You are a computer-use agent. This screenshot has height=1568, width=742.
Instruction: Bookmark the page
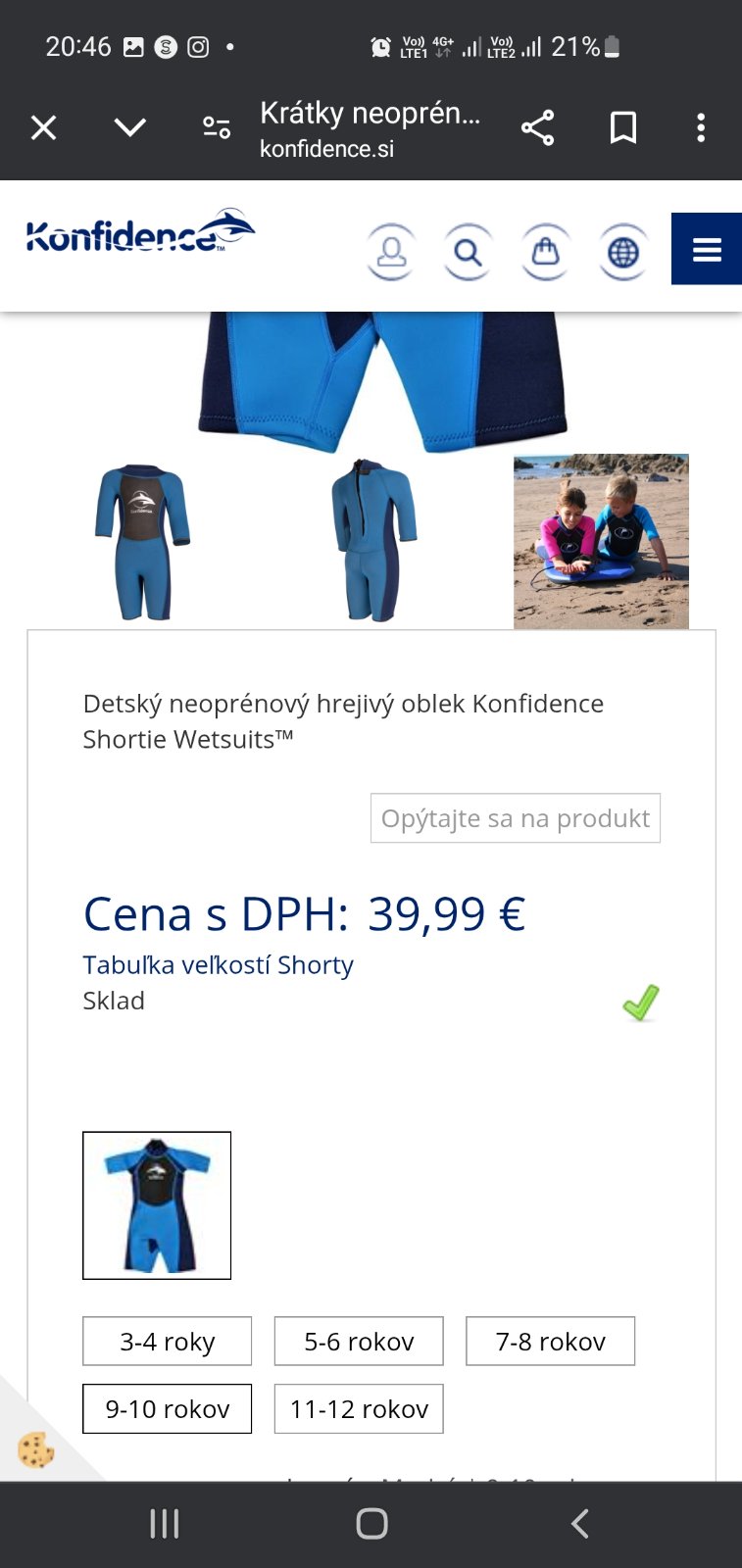(623, 128)
